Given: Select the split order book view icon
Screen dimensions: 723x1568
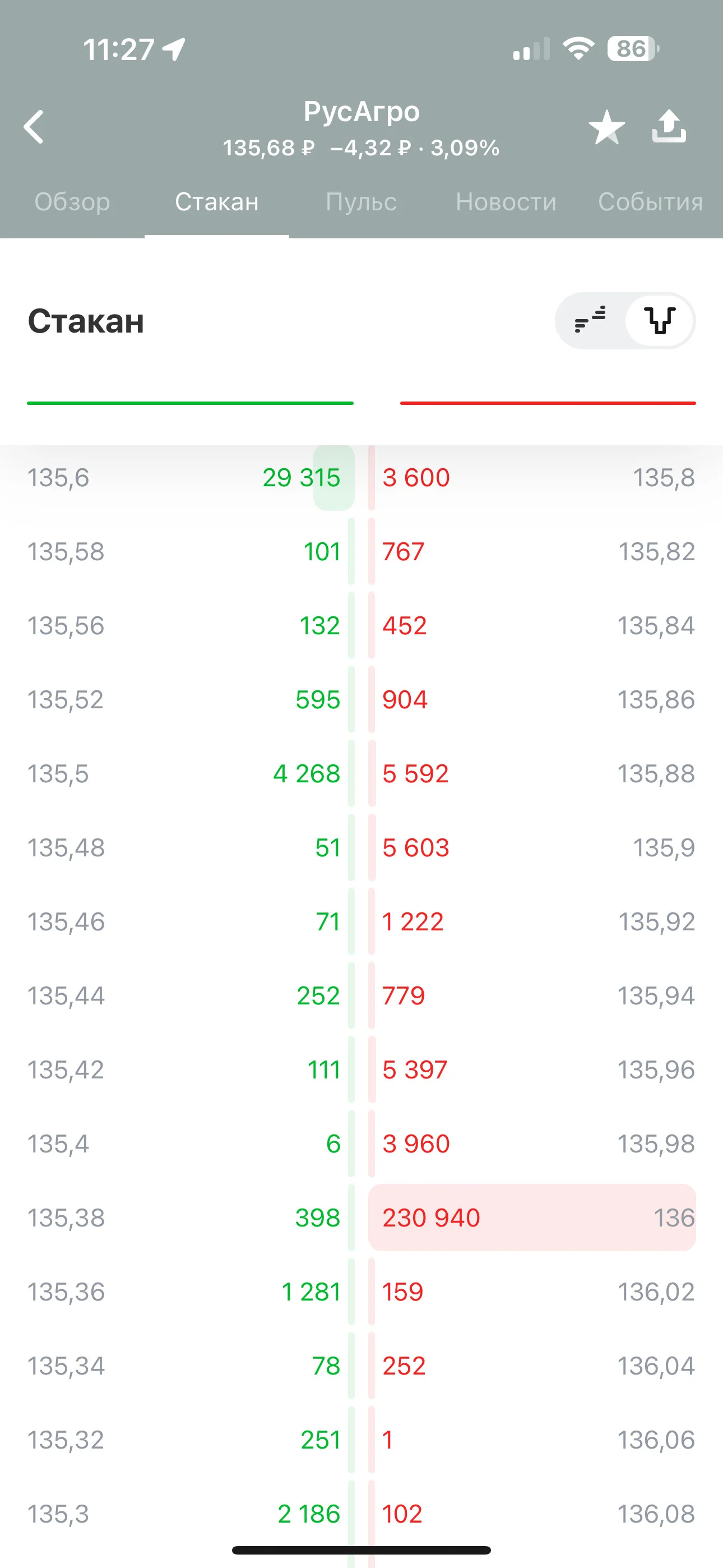Looking at the screenshot, I should pyautogui.click(x=660, y=320).
